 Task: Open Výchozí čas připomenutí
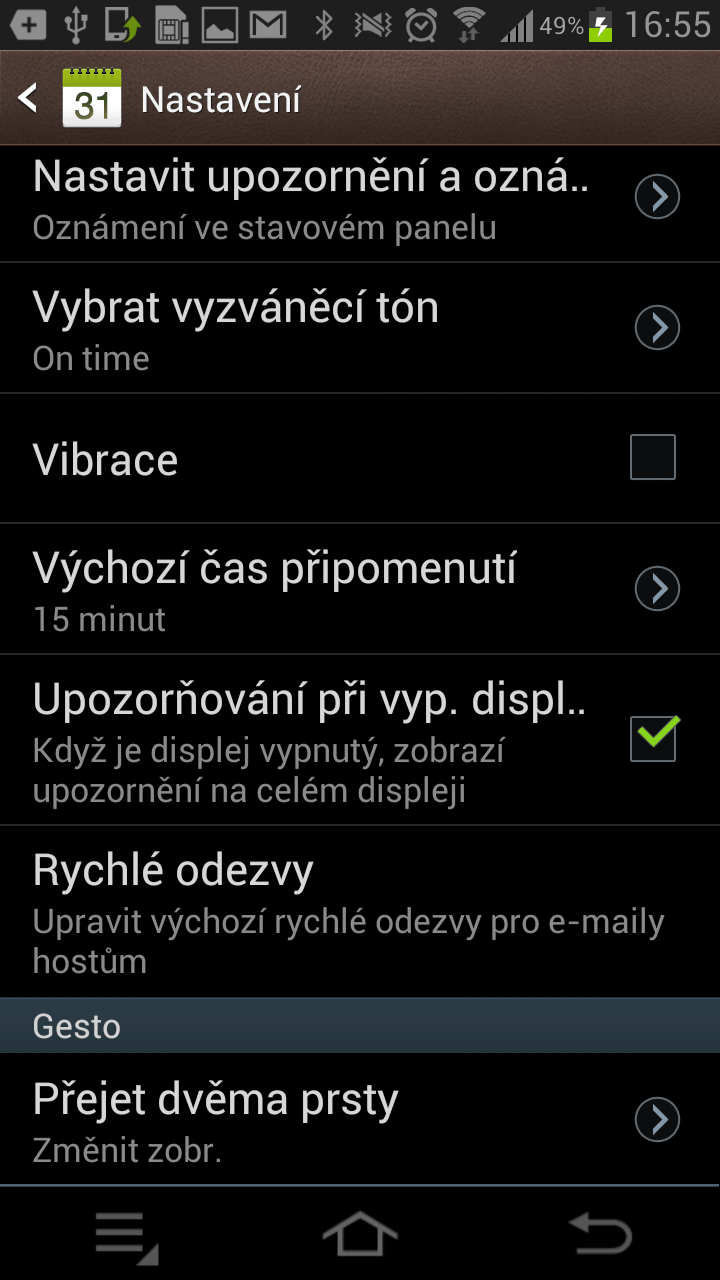point(360,589)
